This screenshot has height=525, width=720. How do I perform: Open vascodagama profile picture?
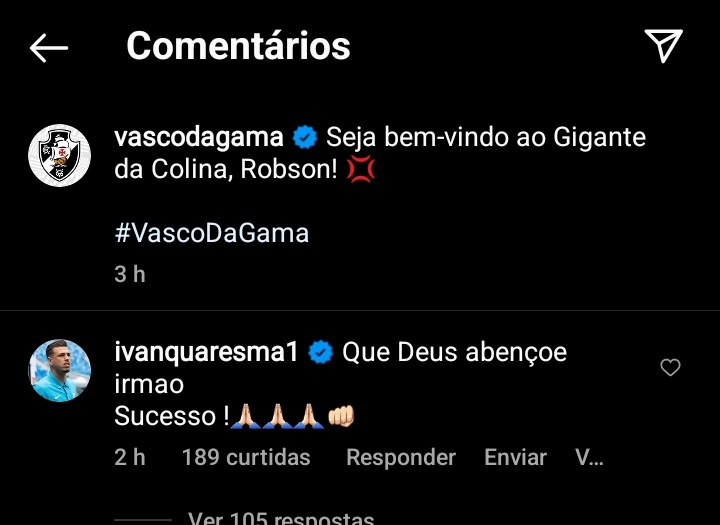[60, 155]
